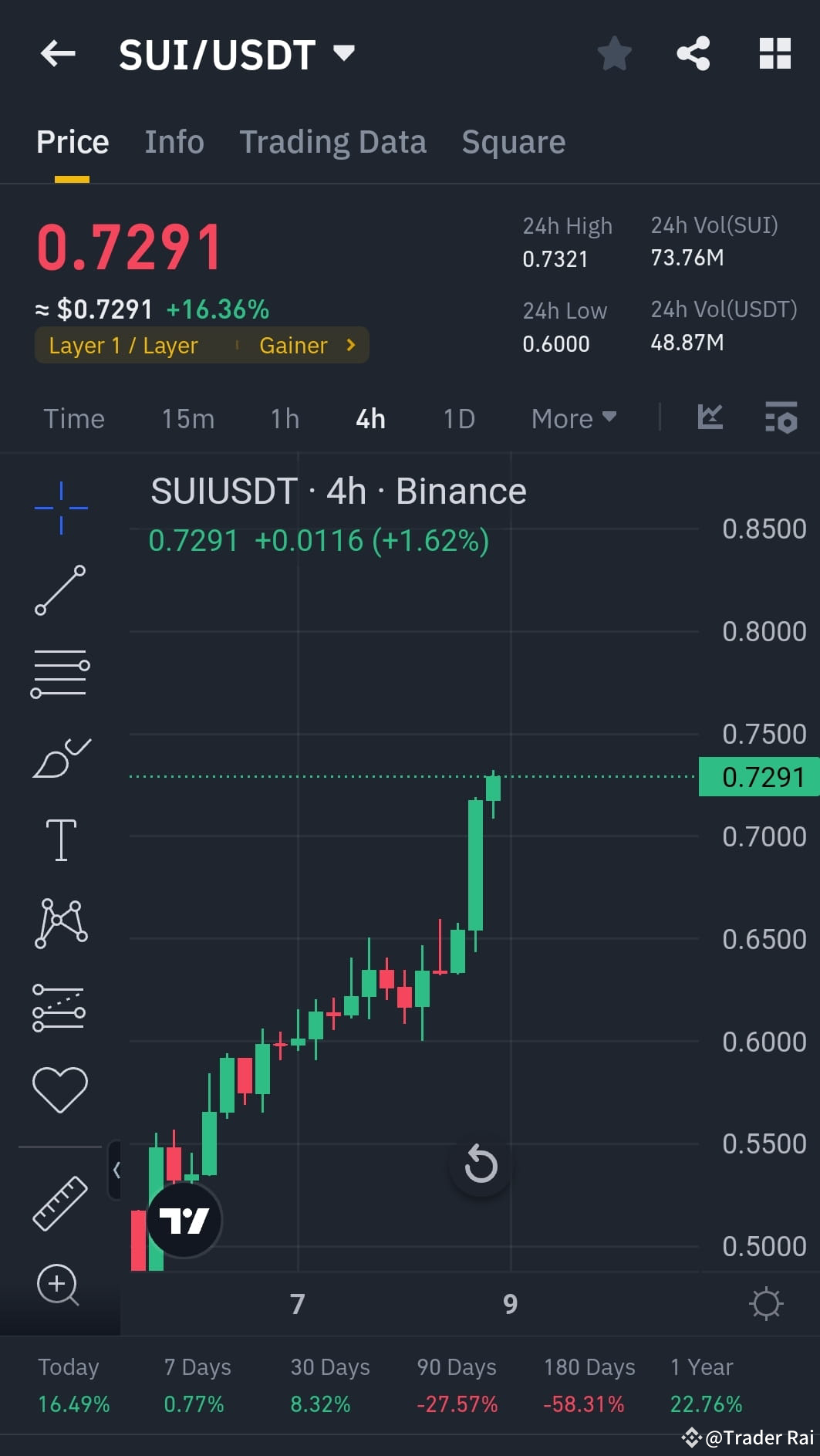Viewport: 820px width, 1456px height.
Task: Toggle chart brightness theme icon
Action: point(764,1304)
